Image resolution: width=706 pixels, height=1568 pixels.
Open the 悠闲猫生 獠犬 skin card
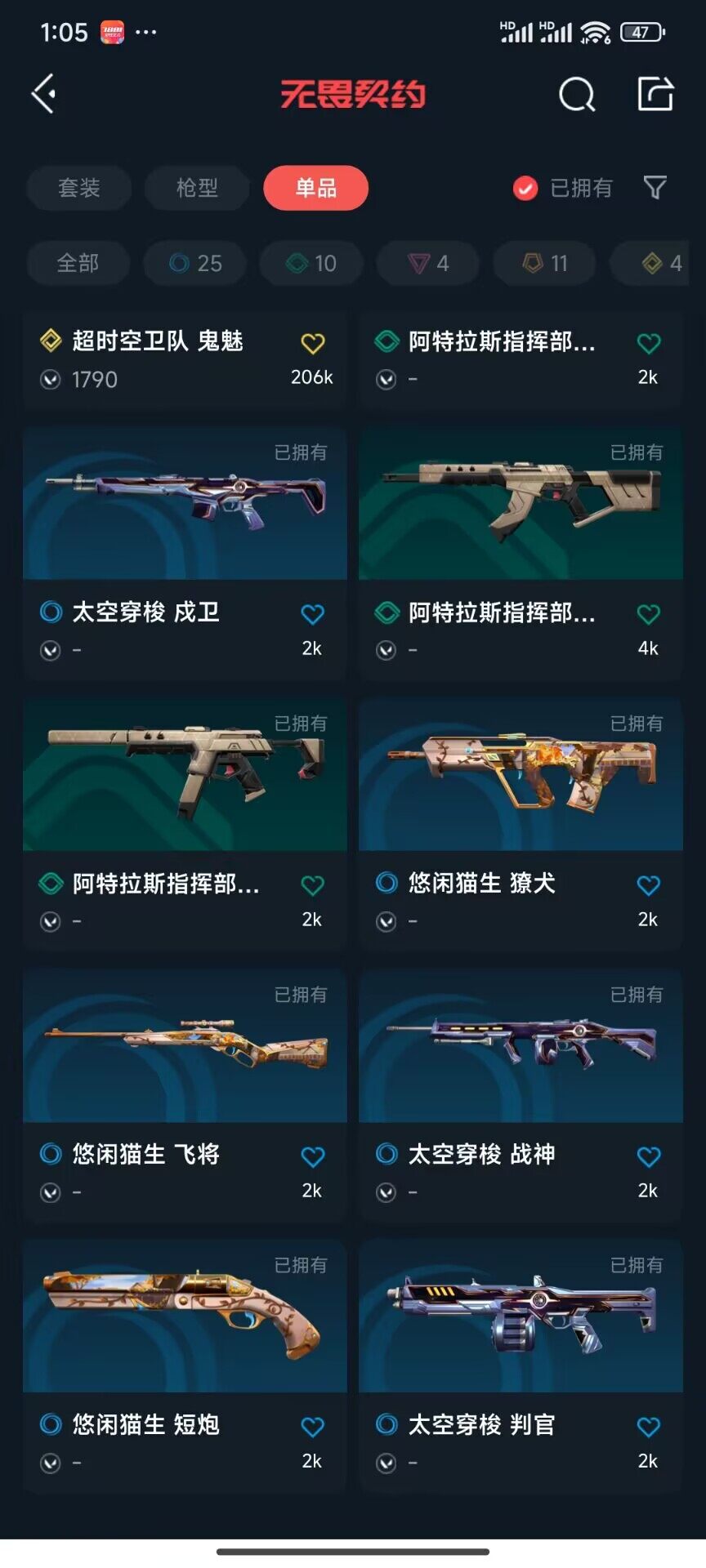tap(521, 776)
